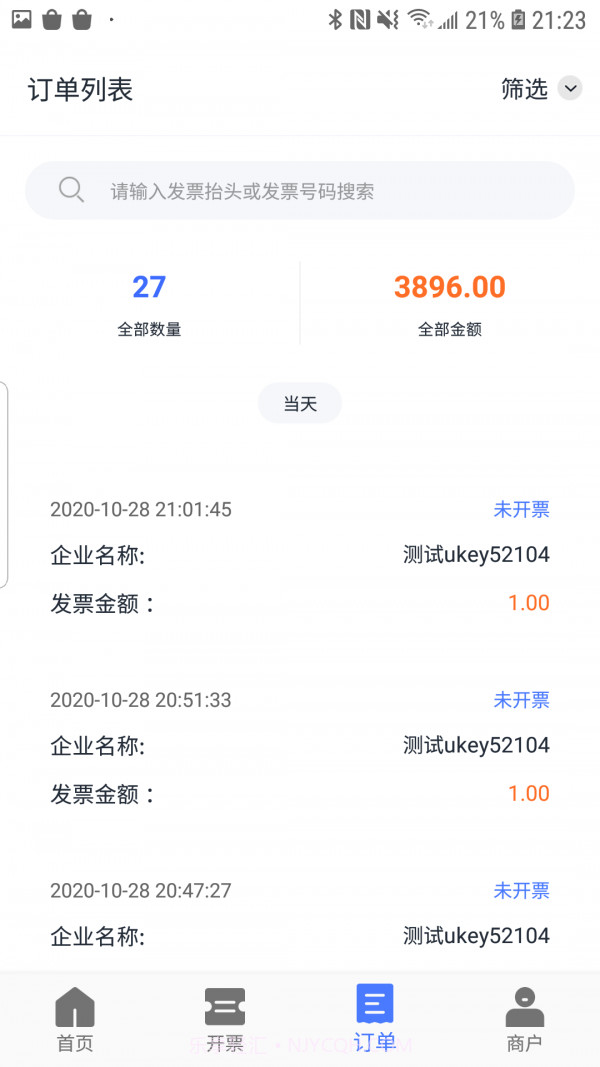The width and height of the screenshot is (600, 1067).
Task: Open the order from 20:51:33
Action: click(300, 747)
